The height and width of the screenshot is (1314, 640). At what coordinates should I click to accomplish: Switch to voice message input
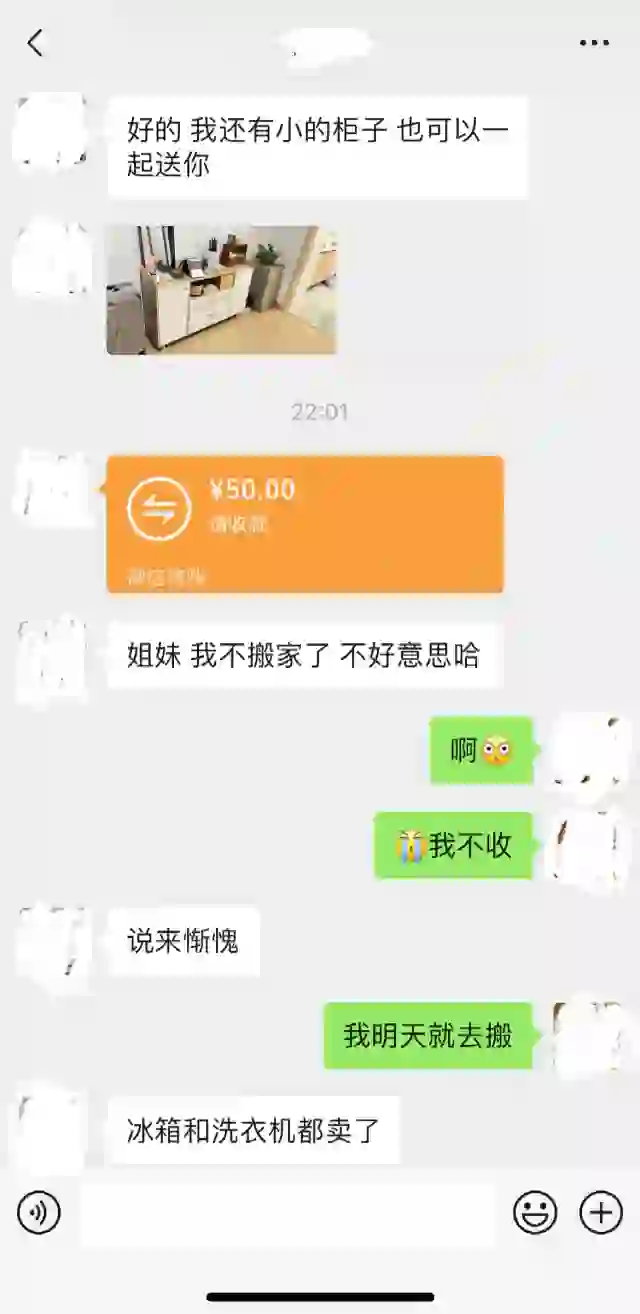[39, 1213]
